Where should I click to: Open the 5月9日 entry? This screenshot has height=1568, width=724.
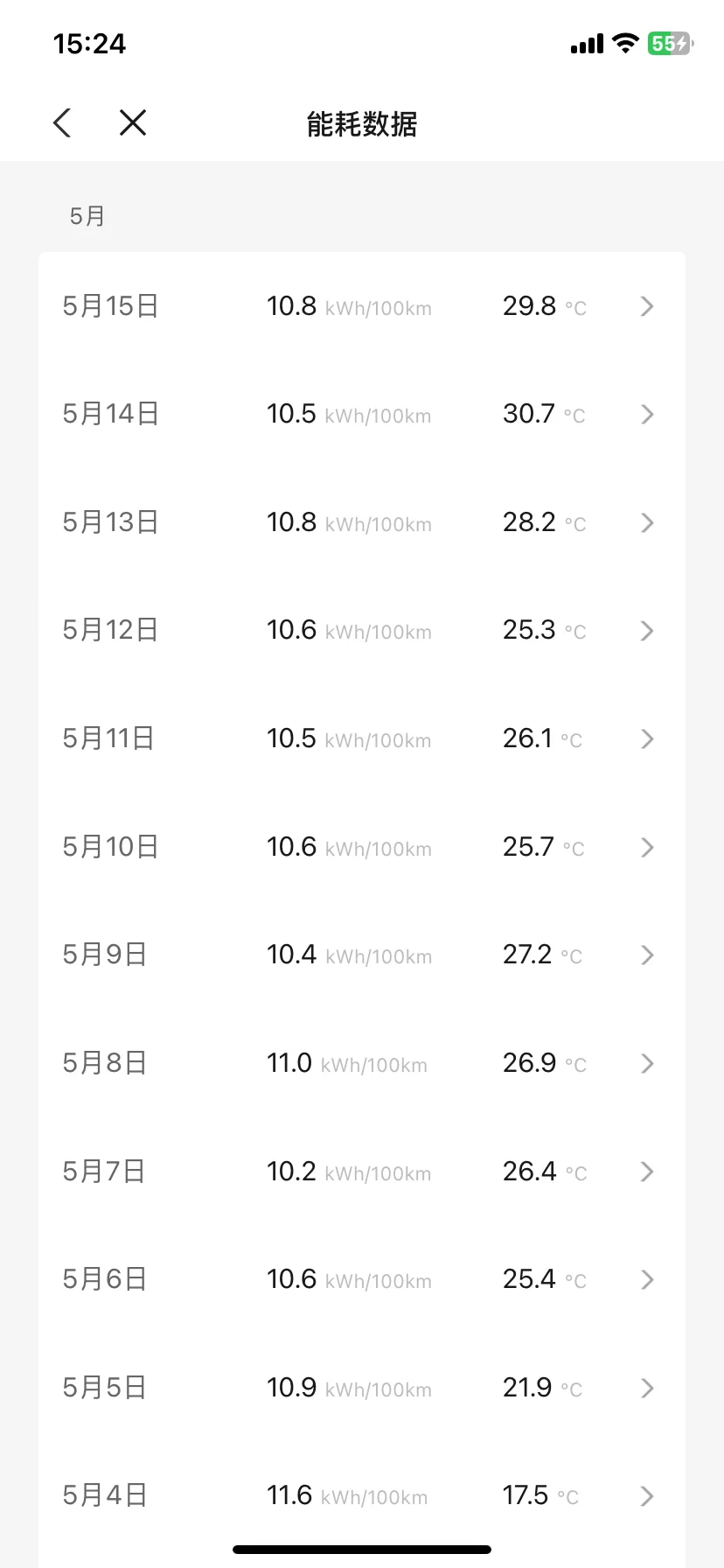click(x=362, y=955)
